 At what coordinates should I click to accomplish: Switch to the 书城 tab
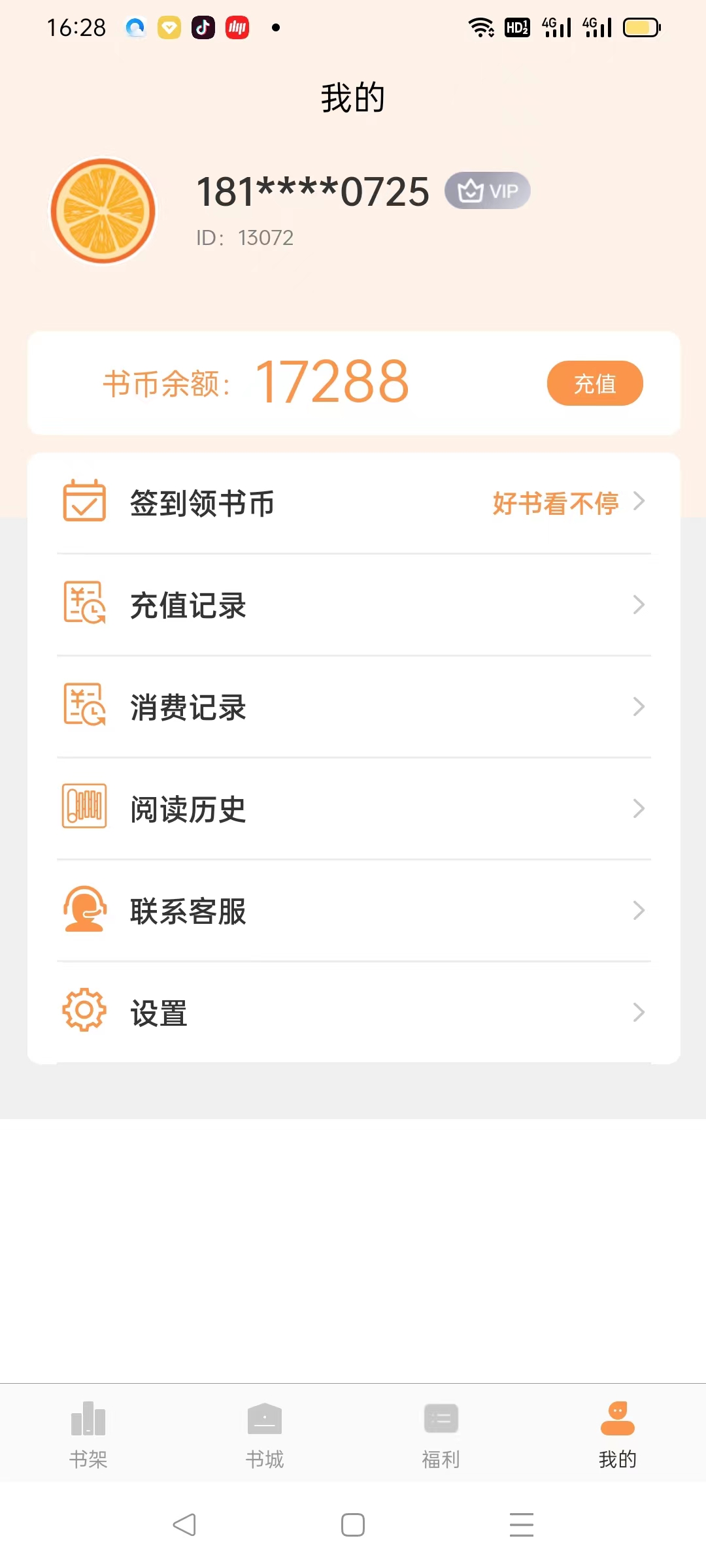(x=265, y=1431)
